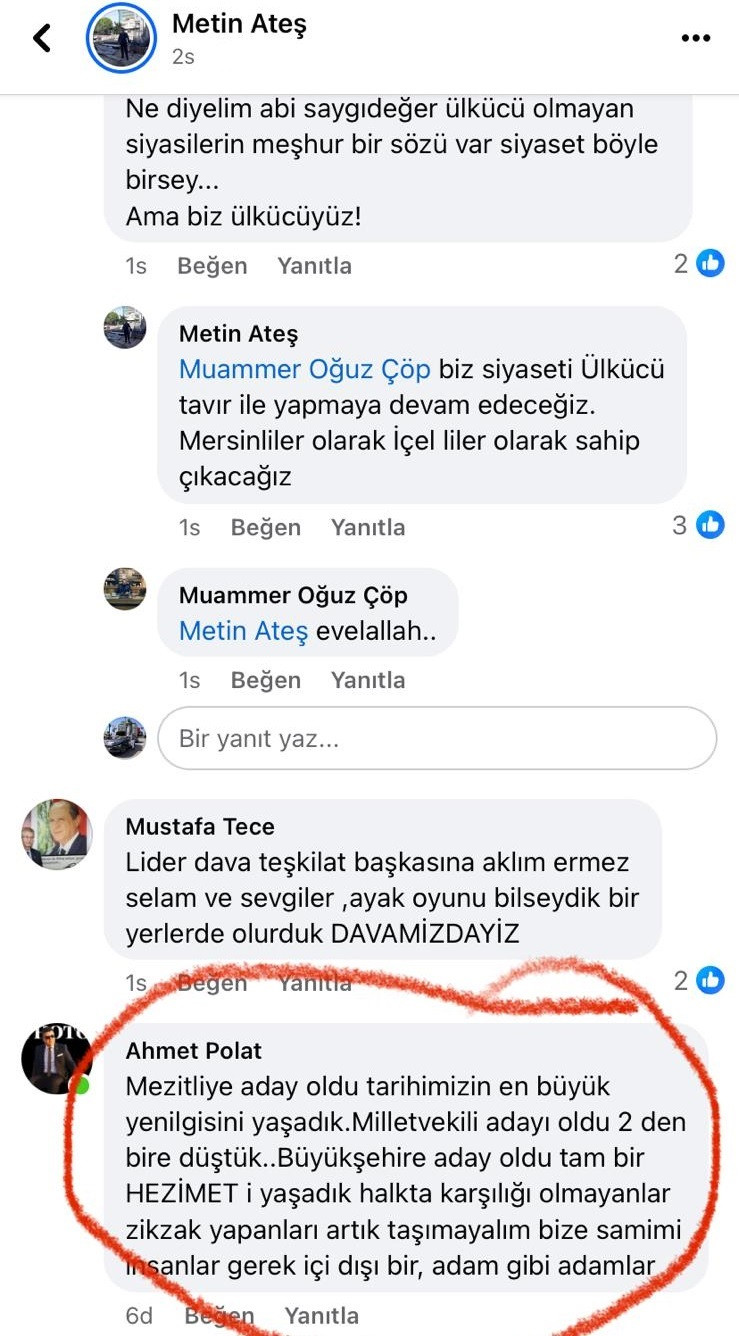Like the comment ending 'Ama biz ülkücüyüz!'
739x1336 pixels.
point(212,266)
